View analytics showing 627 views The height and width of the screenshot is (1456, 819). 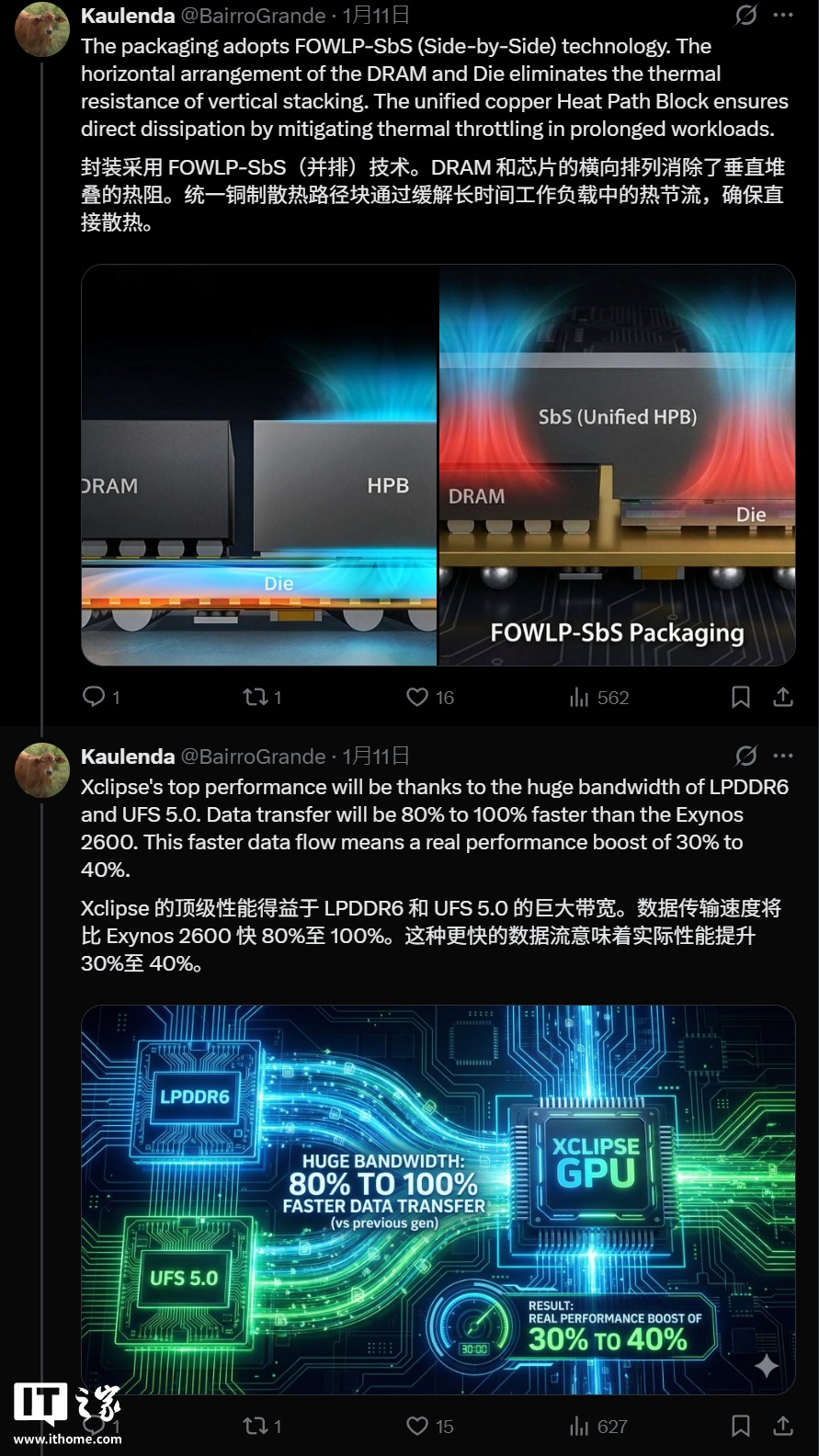[x=579, y=1426]
